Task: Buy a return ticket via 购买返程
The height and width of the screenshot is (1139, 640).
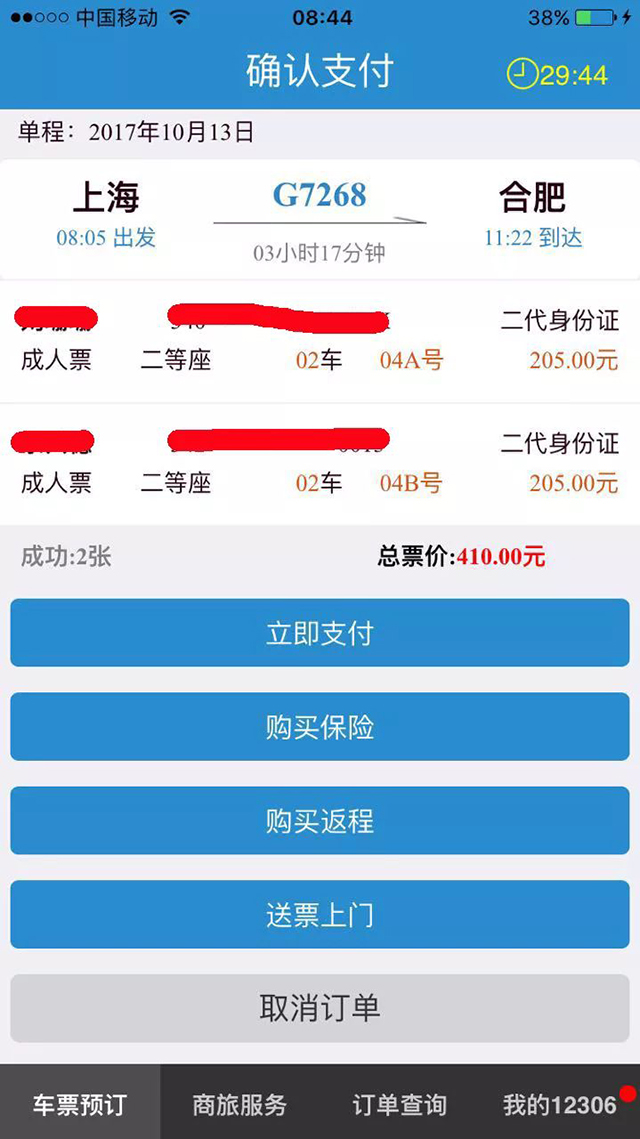Action: [320, 820]
